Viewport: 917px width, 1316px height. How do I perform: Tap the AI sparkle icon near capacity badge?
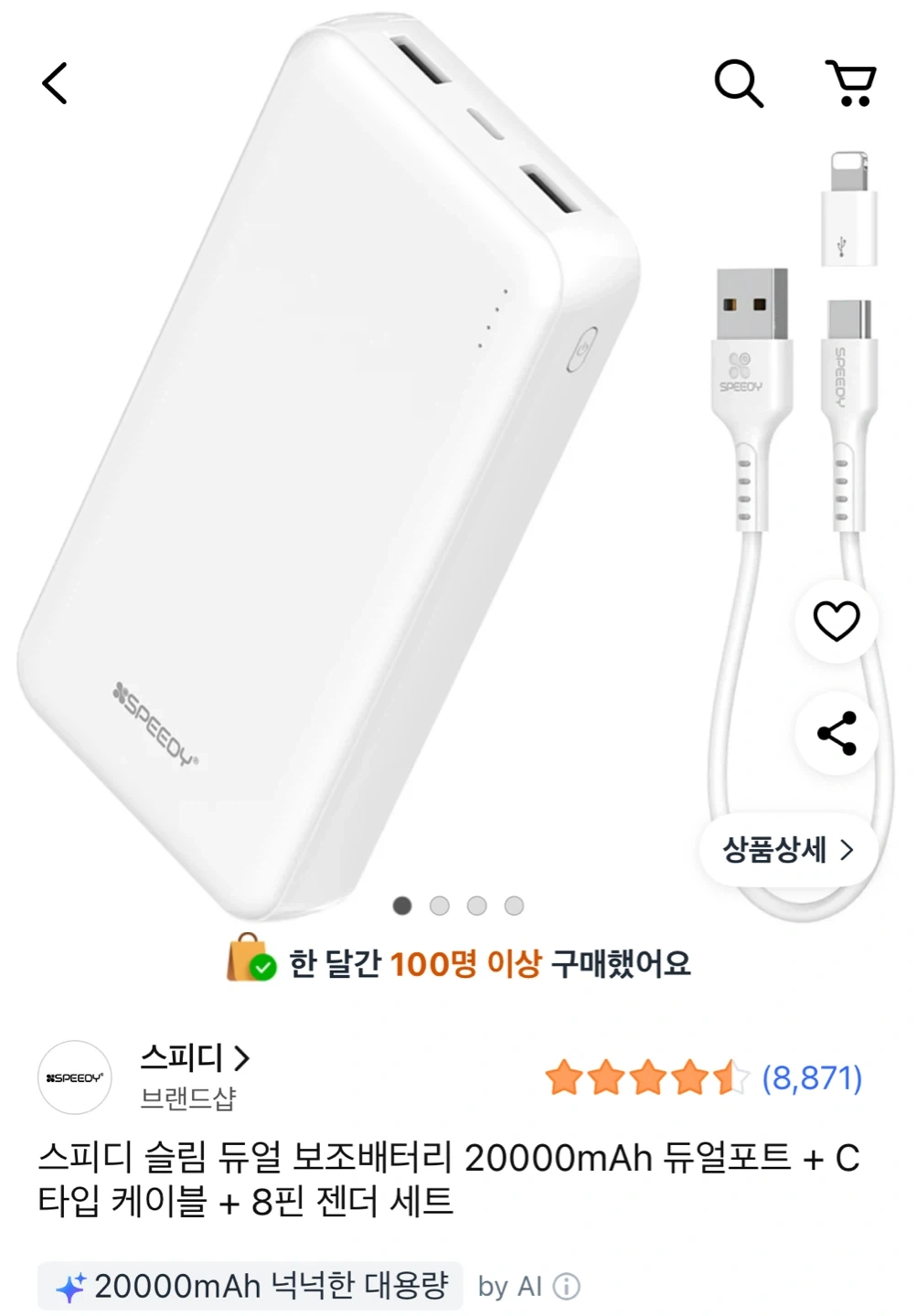point(69,1286)
